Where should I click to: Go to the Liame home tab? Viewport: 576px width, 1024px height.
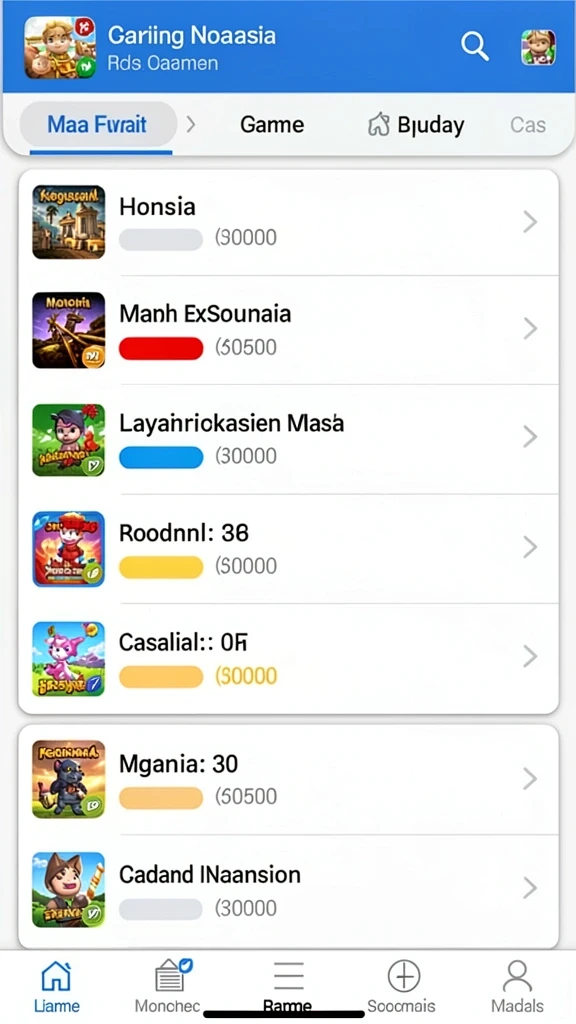(57, 986)
